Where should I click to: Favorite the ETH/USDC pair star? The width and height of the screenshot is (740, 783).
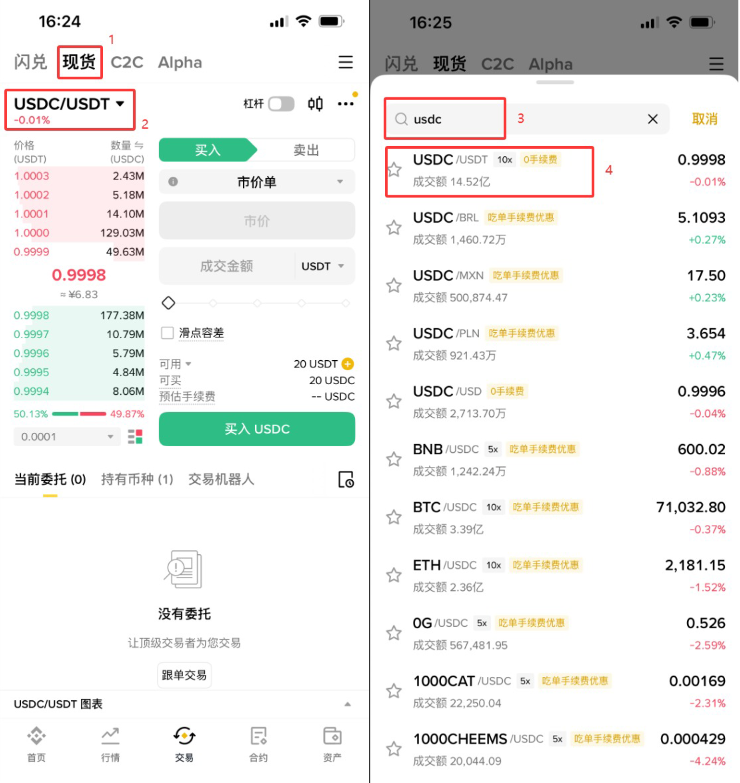tap(394, 575)
